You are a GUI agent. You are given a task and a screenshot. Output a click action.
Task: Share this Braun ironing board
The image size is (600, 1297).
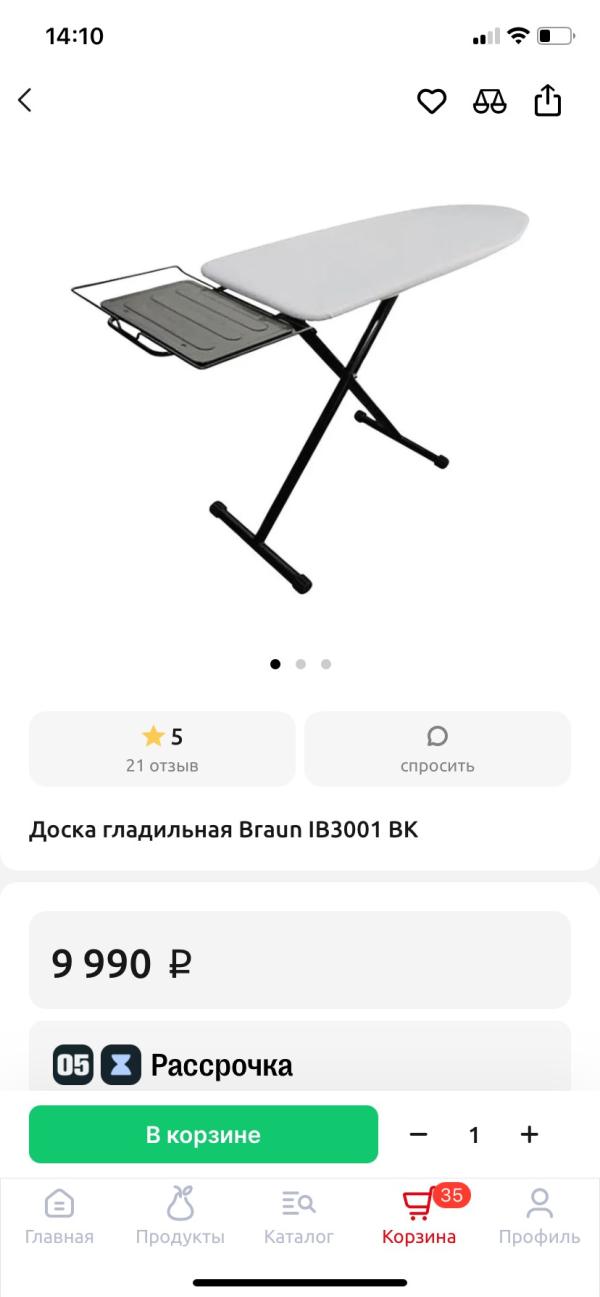pos(547,101)
